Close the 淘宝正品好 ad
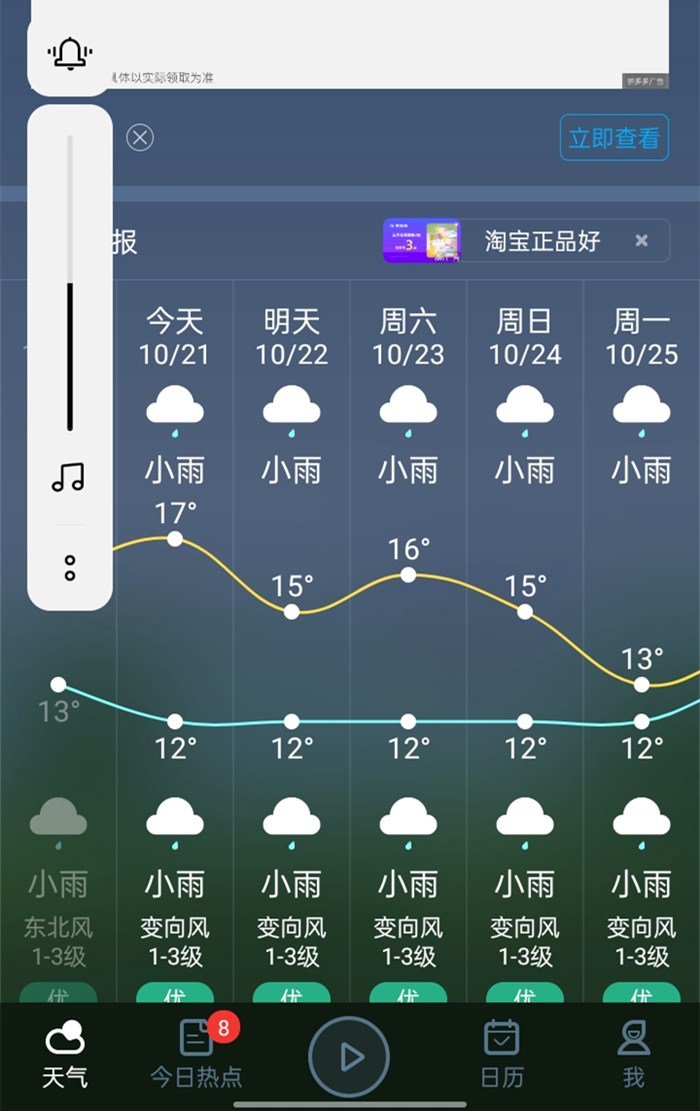Screen dimensions: 700x1111 [x=642, y=241]
